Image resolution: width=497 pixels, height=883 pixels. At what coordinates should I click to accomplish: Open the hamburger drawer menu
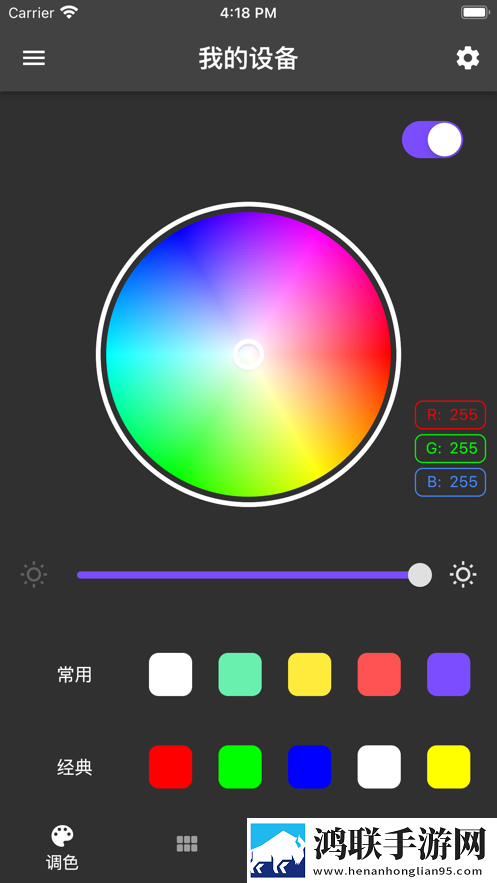click(x=34, y=58)
